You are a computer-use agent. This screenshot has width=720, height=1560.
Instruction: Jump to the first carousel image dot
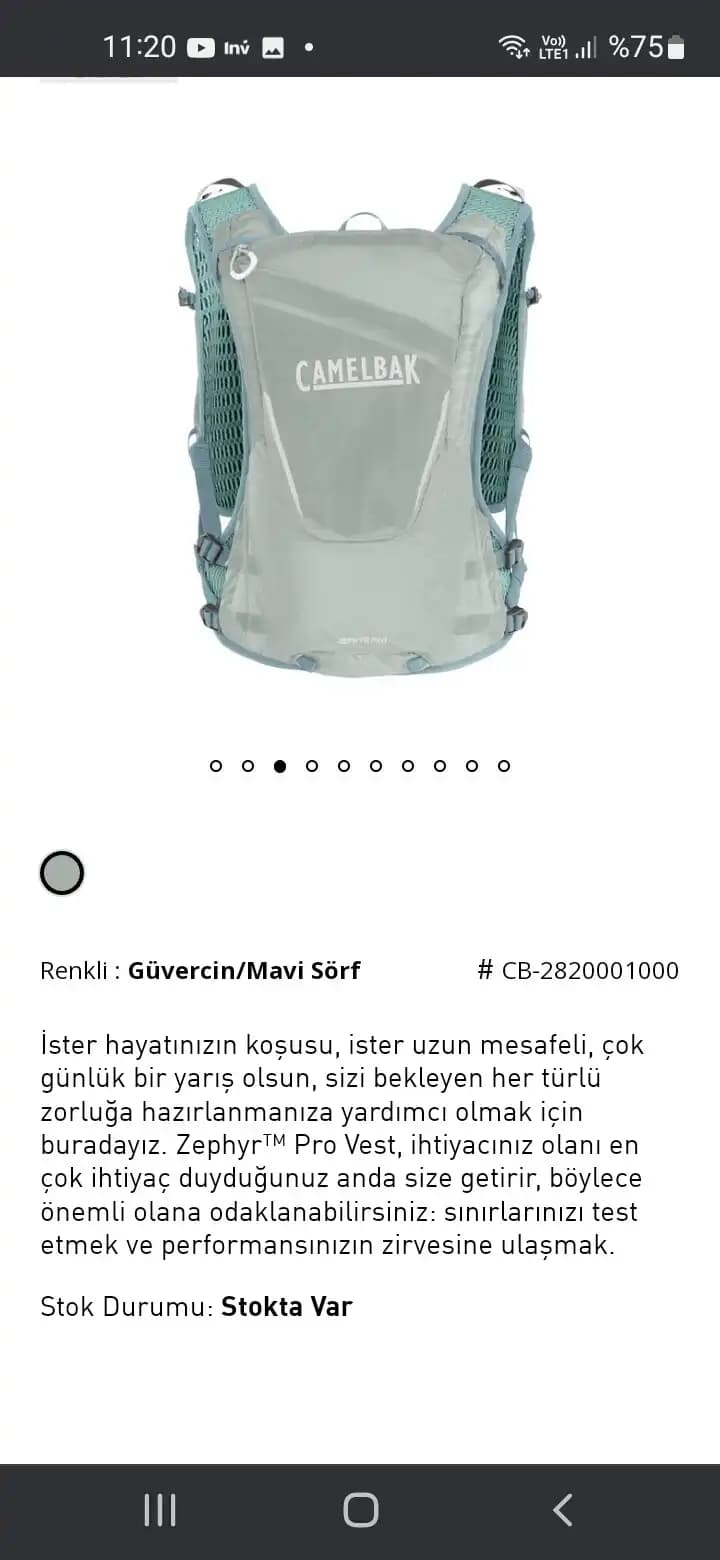(x=216, y=766)
